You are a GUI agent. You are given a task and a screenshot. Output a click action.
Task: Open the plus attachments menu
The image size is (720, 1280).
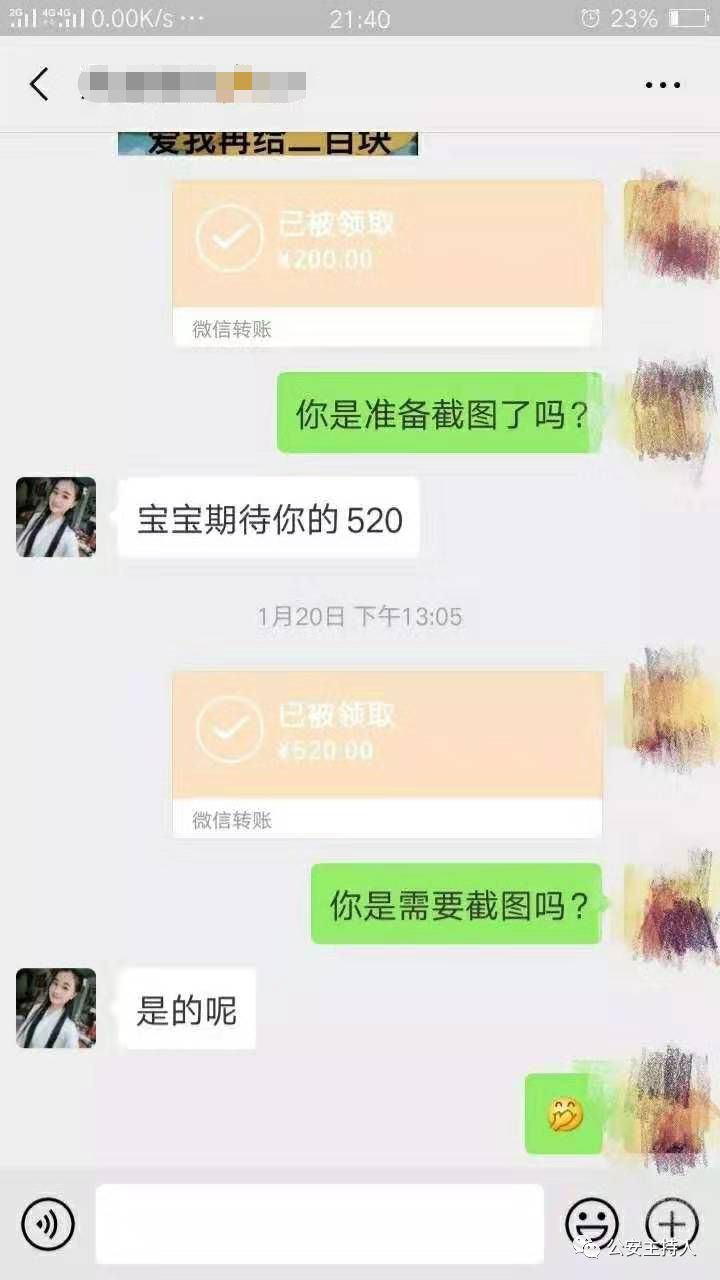[x=672, y=1223]
